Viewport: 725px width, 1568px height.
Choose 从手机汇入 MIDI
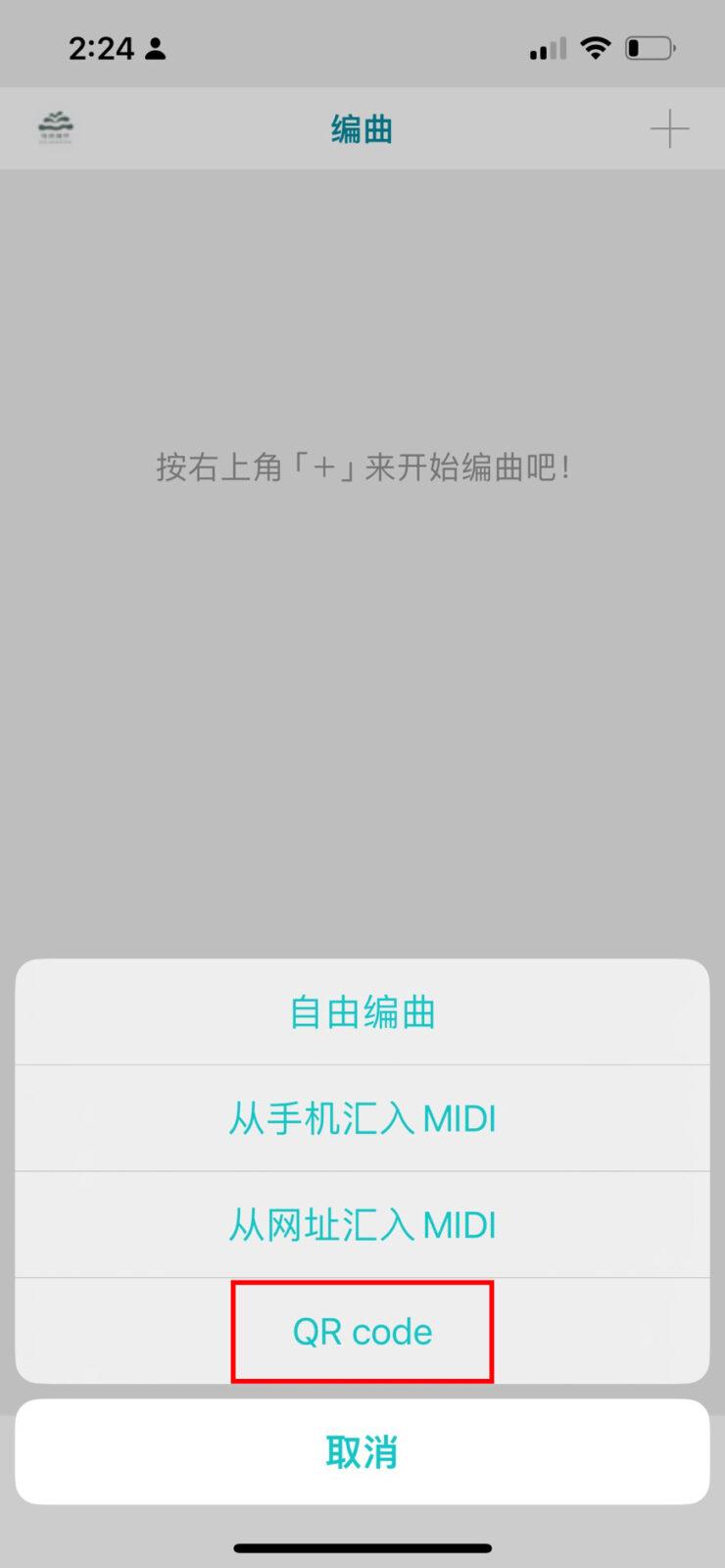coord(362,1118)
